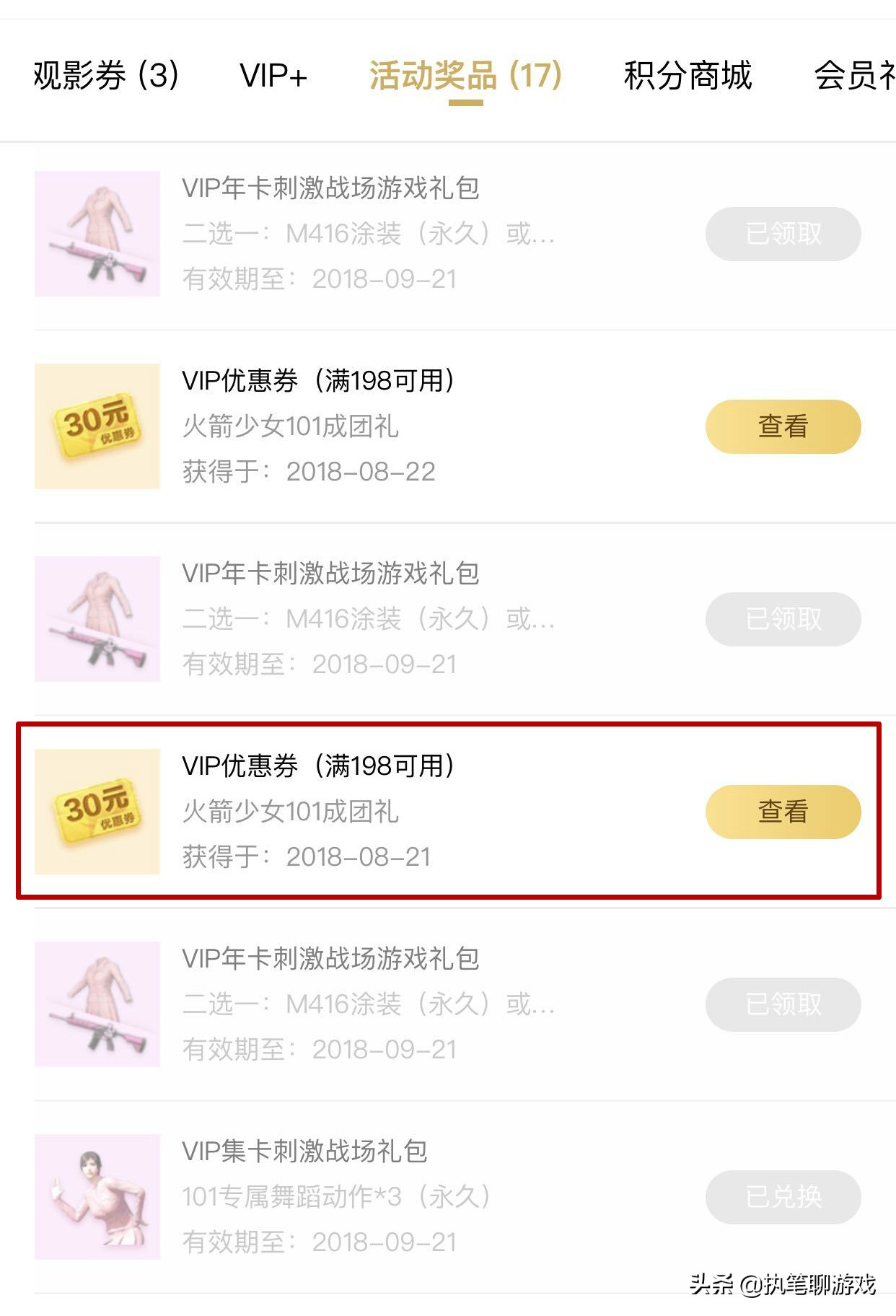Switch to the 观影券 (3) tab

click(106, 75)
